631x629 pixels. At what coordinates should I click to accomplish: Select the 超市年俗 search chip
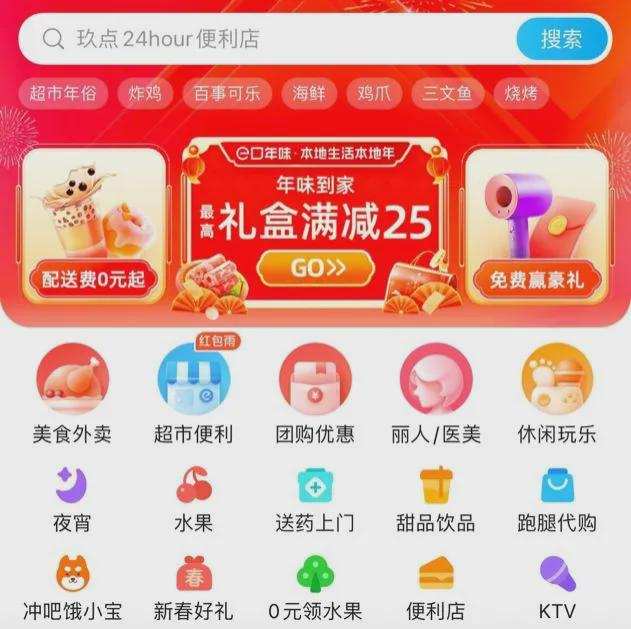pos(62,93)
